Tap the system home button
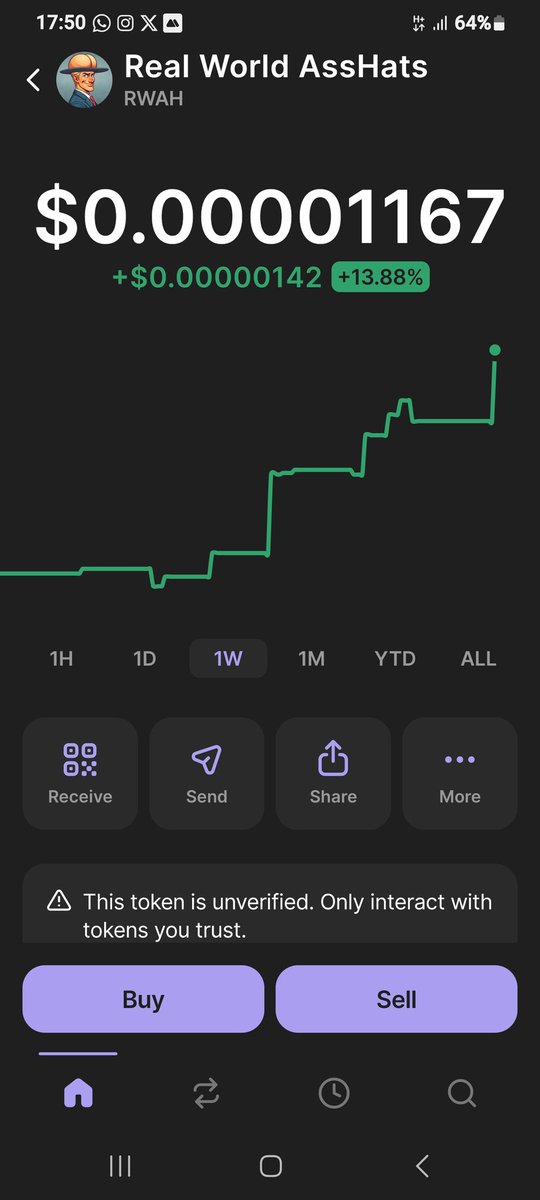This screenshot has width=540, height=1200. (x=270, y=1165)
